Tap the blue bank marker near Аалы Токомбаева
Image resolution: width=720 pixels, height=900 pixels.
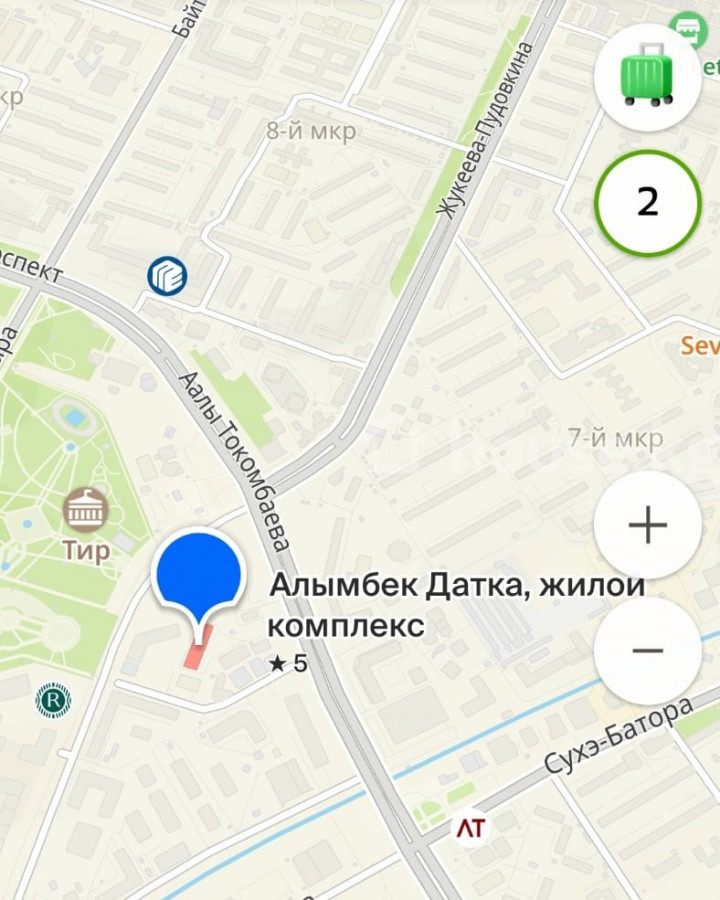[x=167, y=275]
